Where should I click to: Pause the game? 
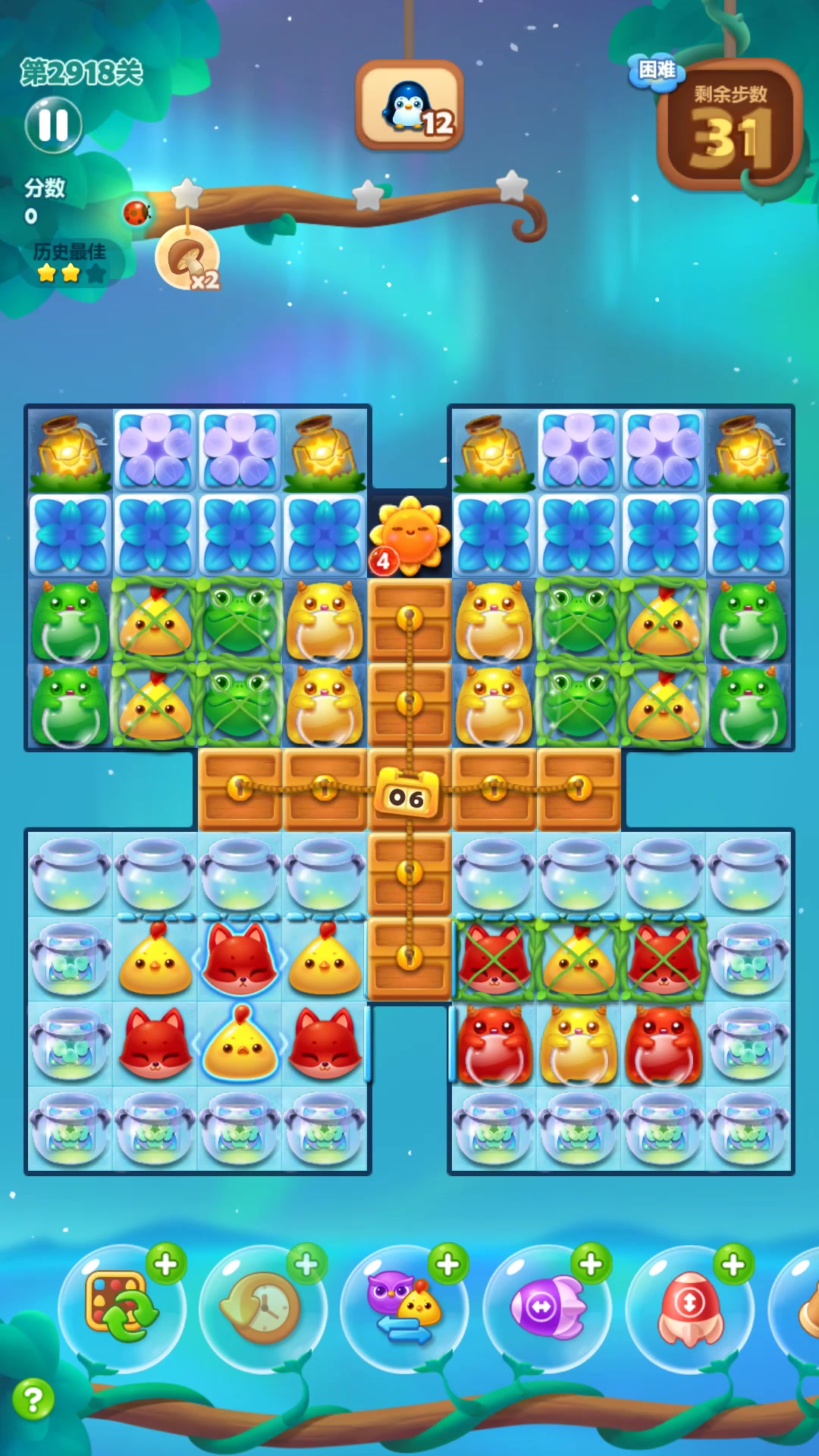(x=53, y=125)
